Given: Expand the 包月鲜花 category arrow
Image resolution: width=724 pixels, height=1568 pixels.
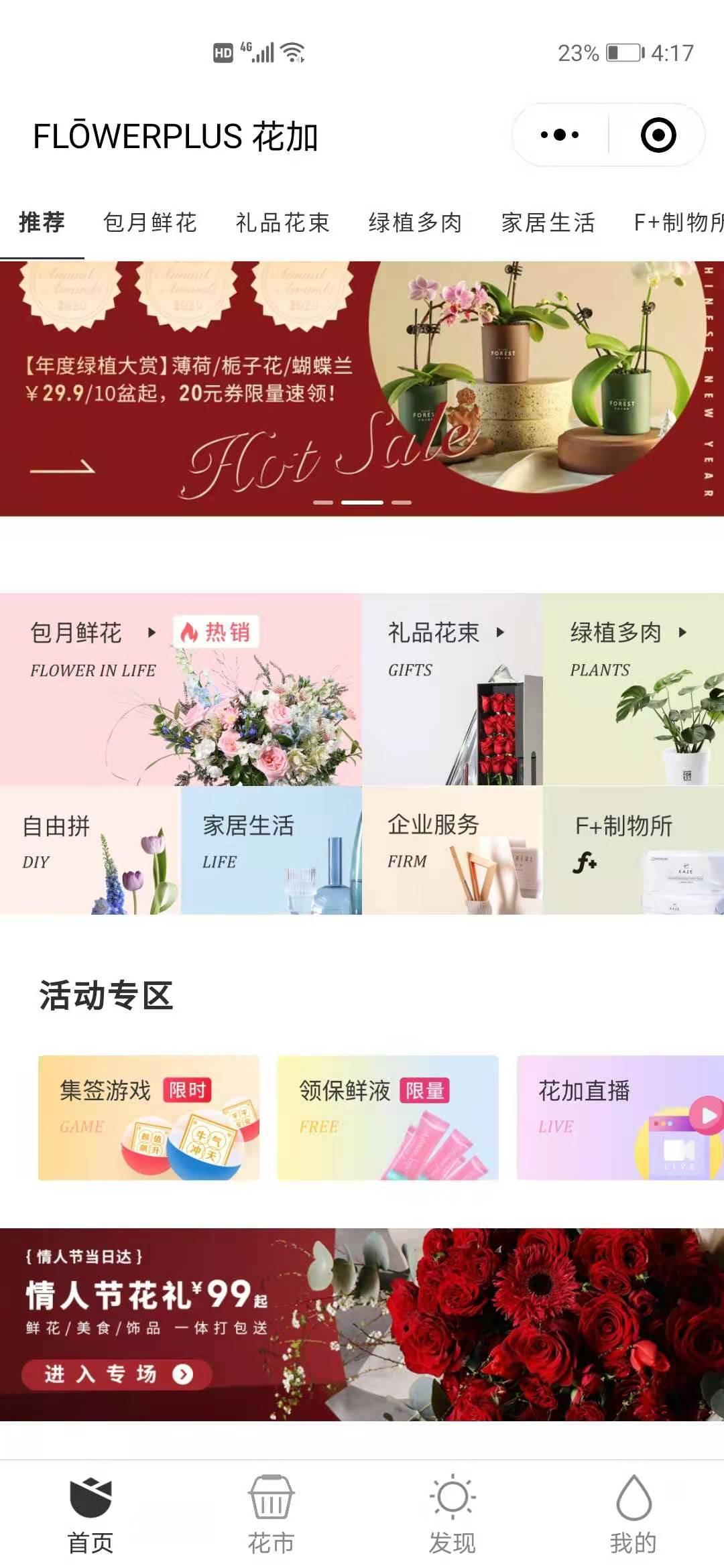Looking at the screenshot, I should pos(150,631).
